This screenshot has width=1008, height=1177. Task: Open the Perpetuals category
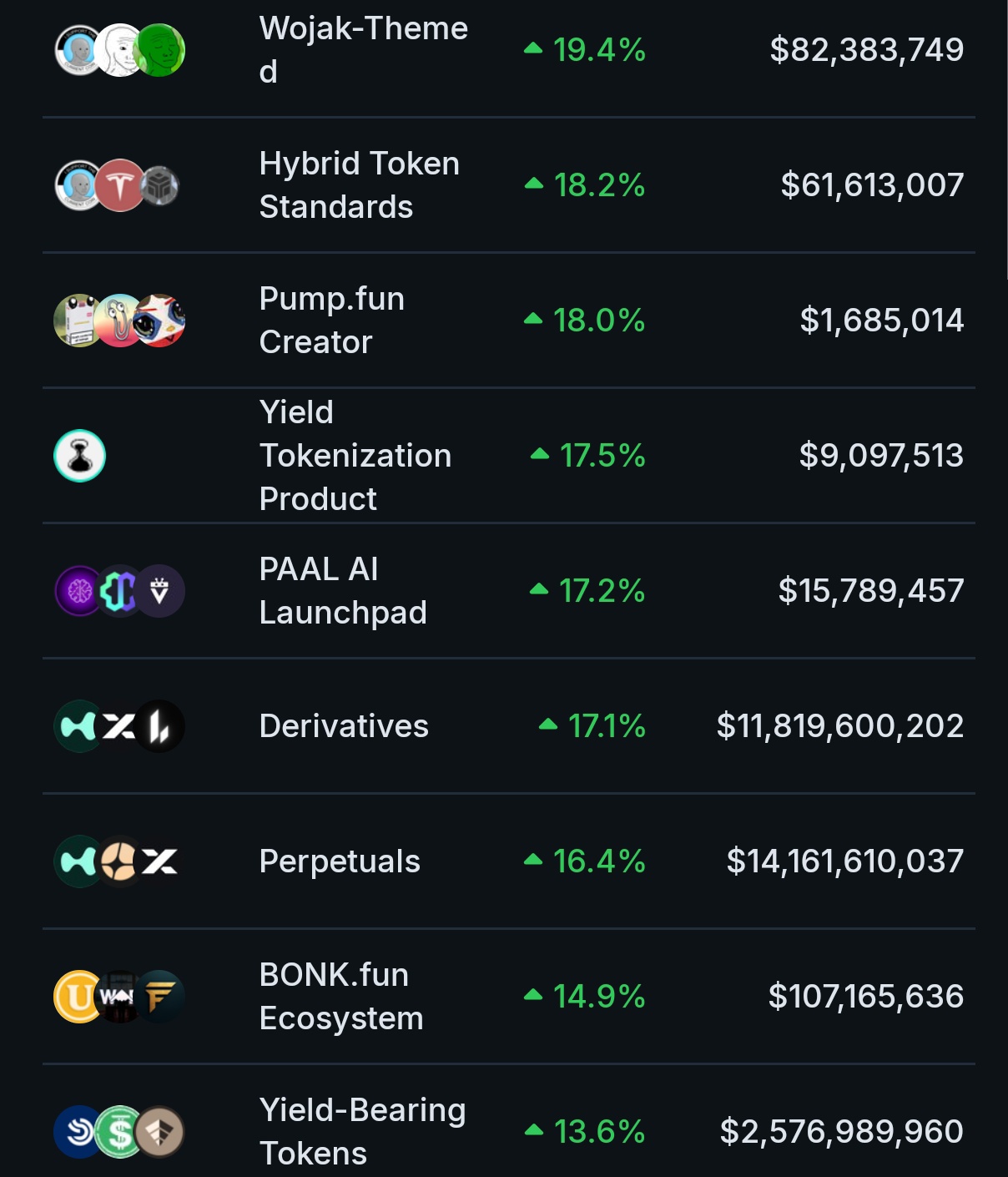coord(340,861)
